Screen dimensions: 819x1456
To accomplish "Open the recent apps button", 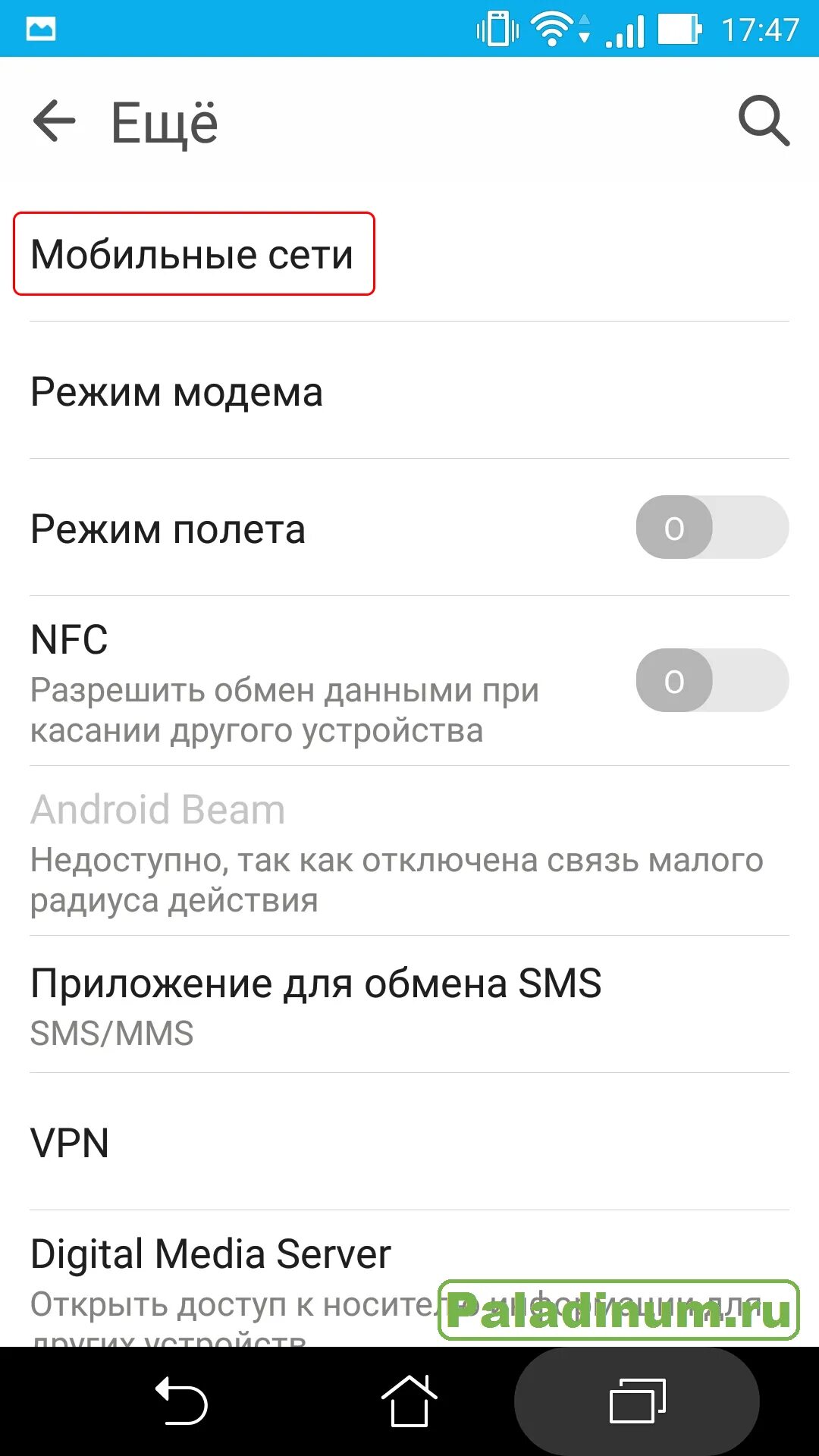I will click(637, 1401).
